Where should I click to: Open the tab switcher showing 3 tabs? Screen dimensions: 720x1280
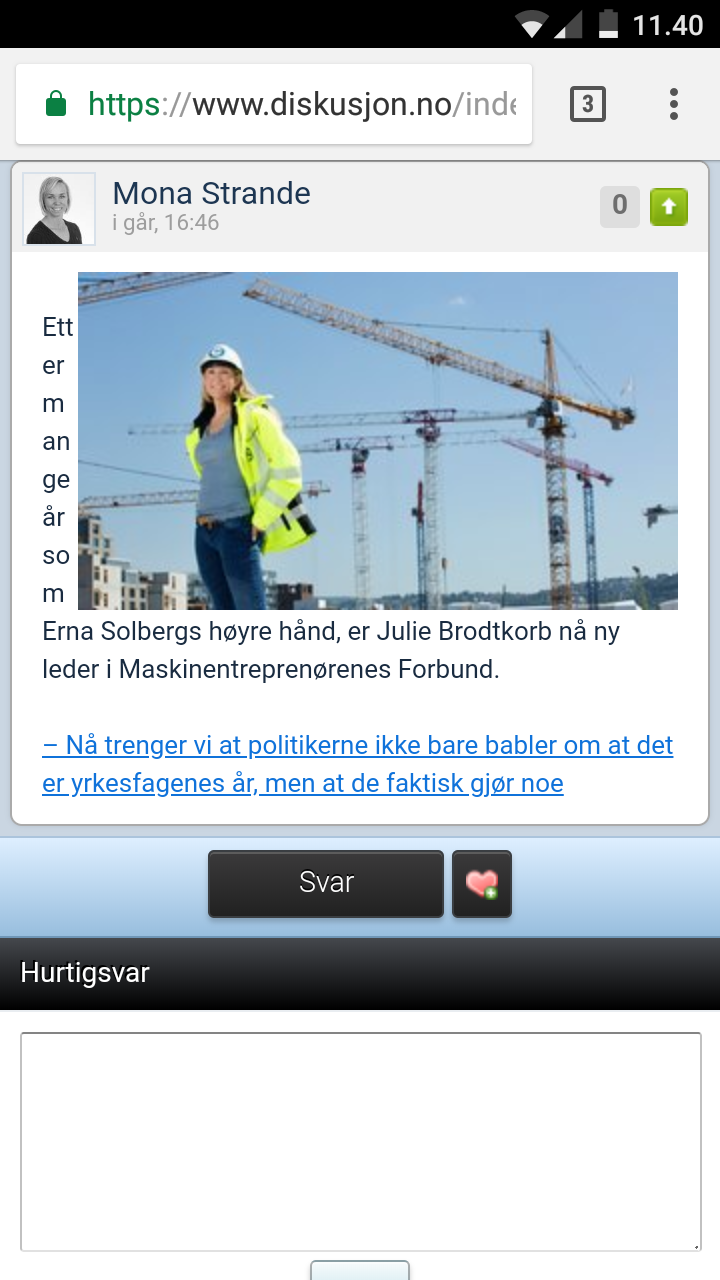coord(588,104)
